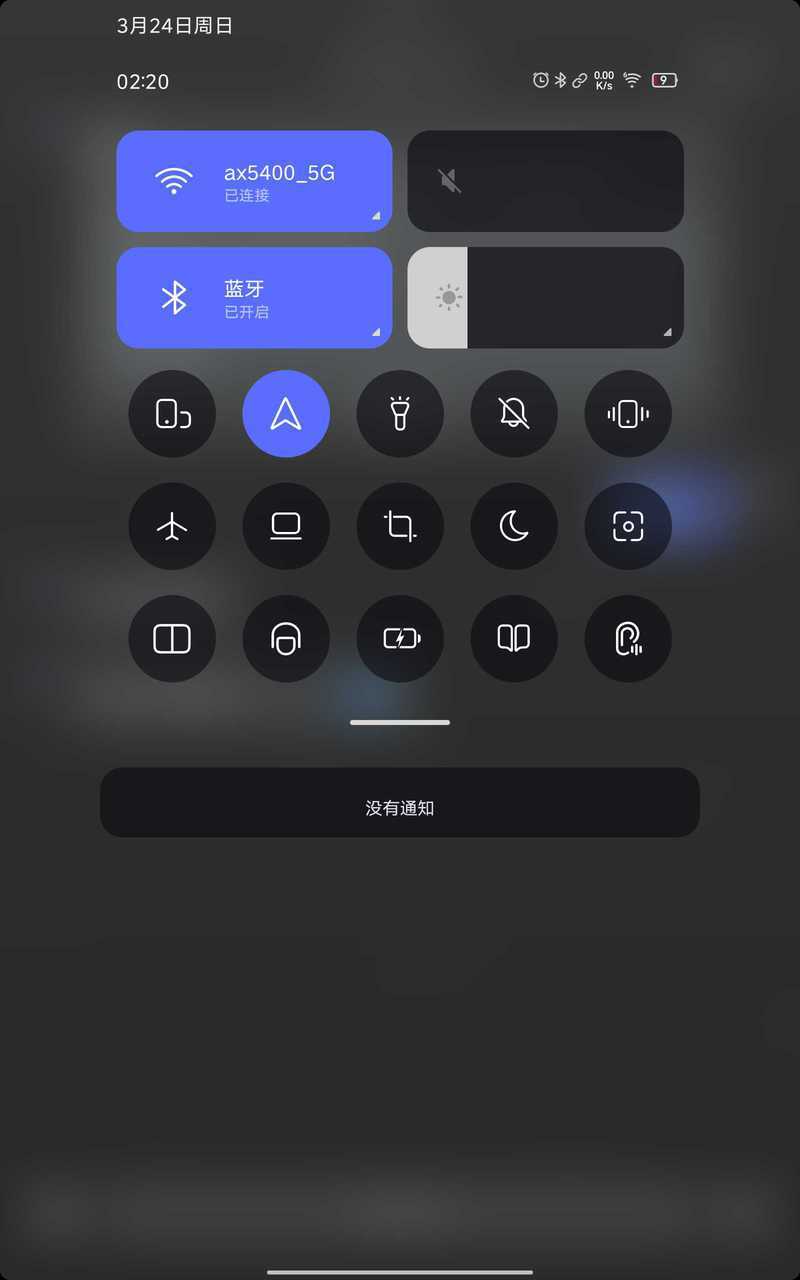Turn on the moon do-not-disturb mode
The height and width of the screenshot is (1280, 800).
(514, 526)
